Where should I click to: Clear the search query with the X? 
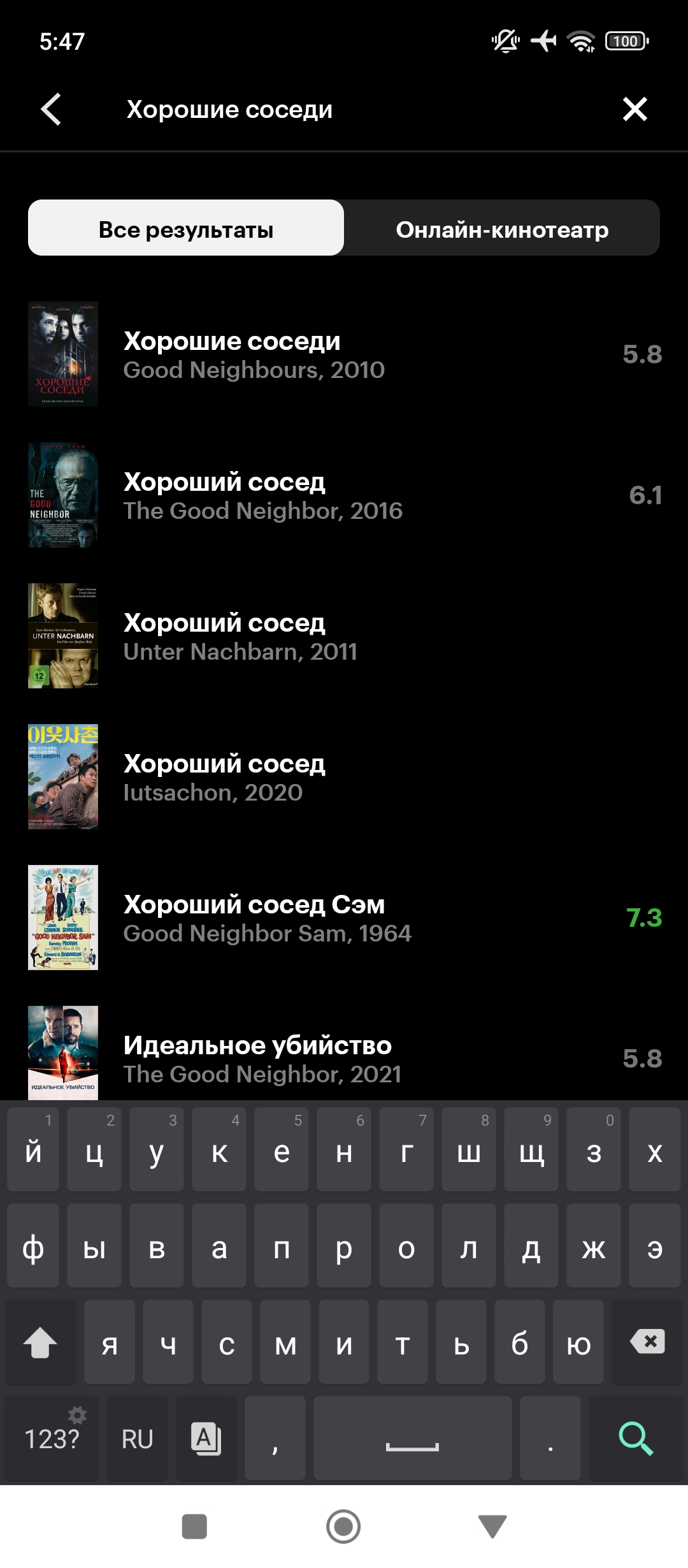[635, 109]
